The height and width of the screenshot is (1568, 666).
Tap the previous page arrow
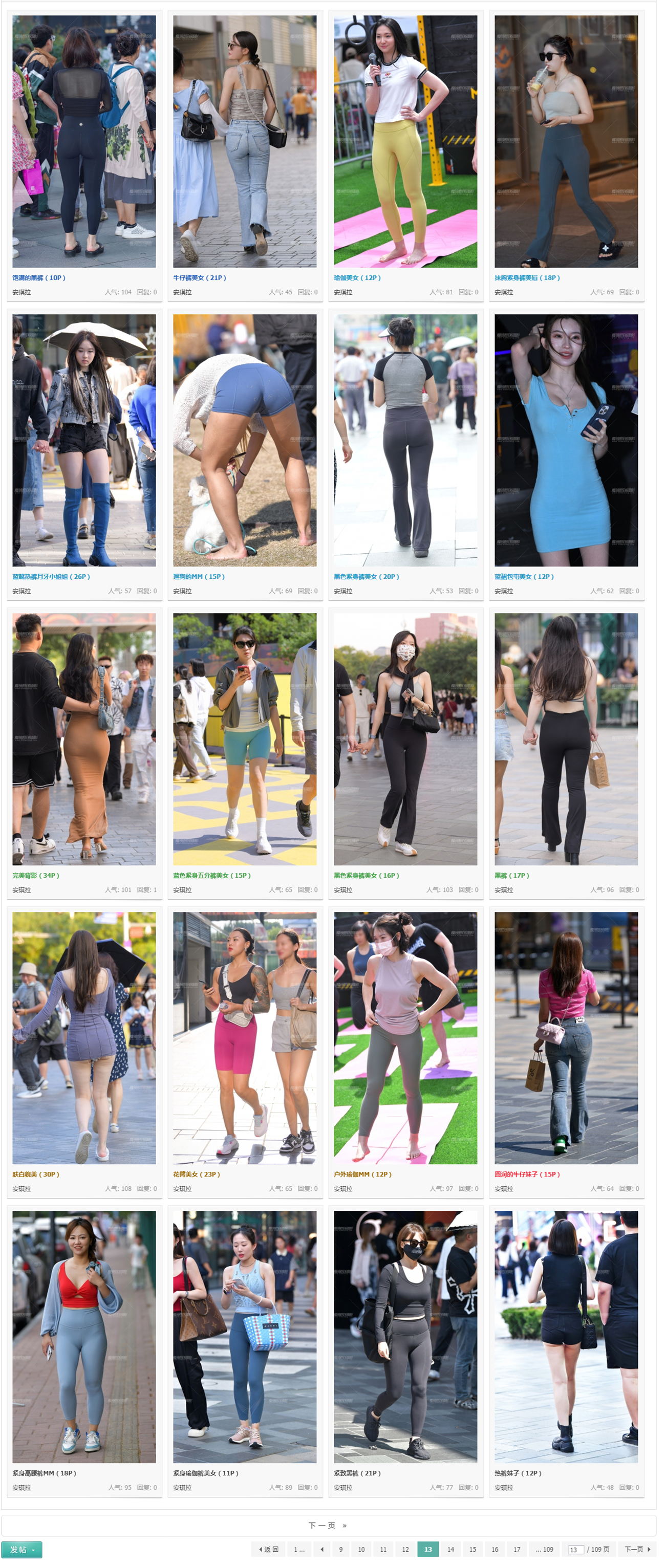coord(322,1549)
